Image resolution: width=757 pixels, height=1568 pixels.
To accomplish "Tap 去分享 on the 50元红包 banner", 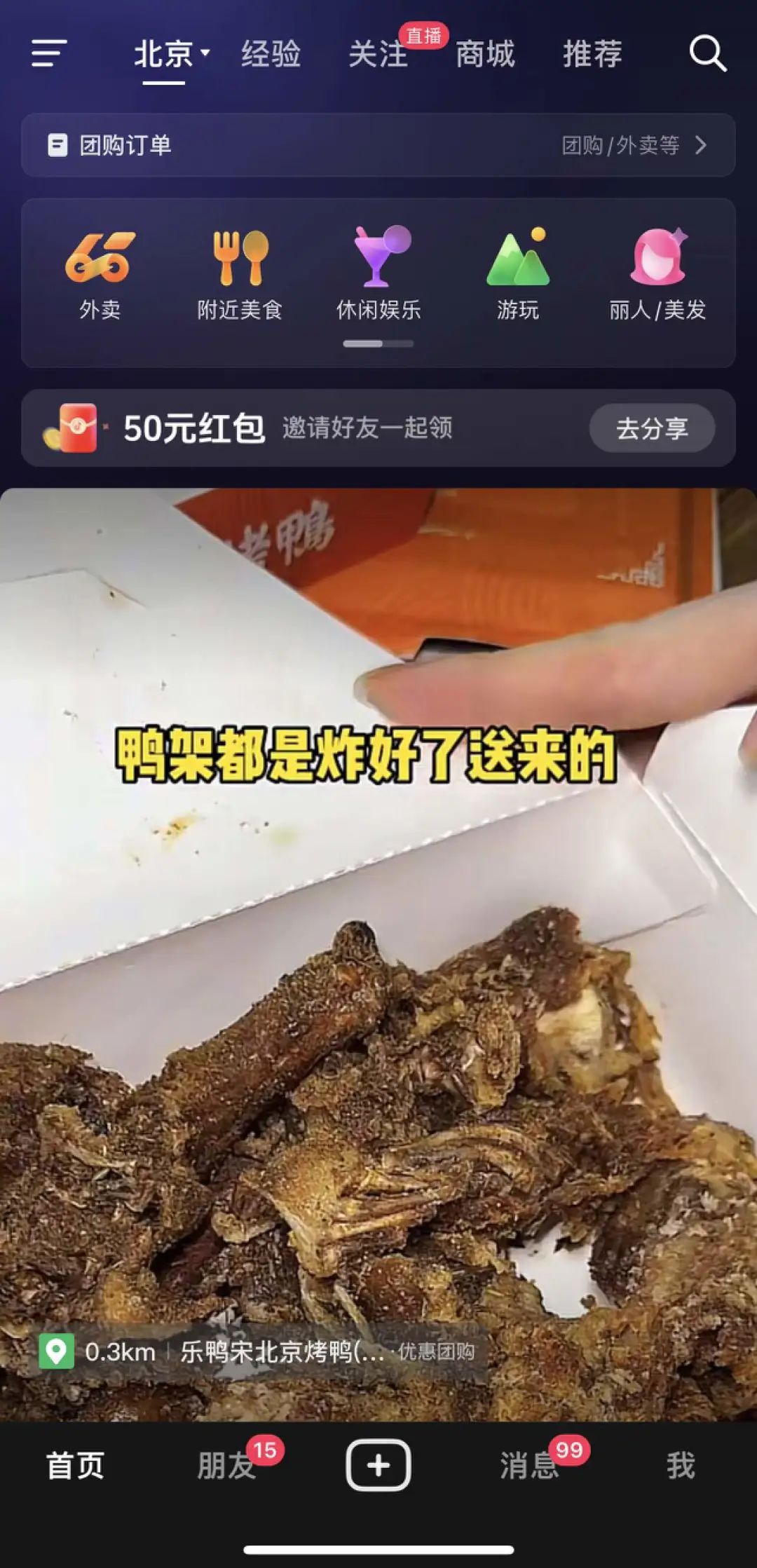I will tap(652, 428).
